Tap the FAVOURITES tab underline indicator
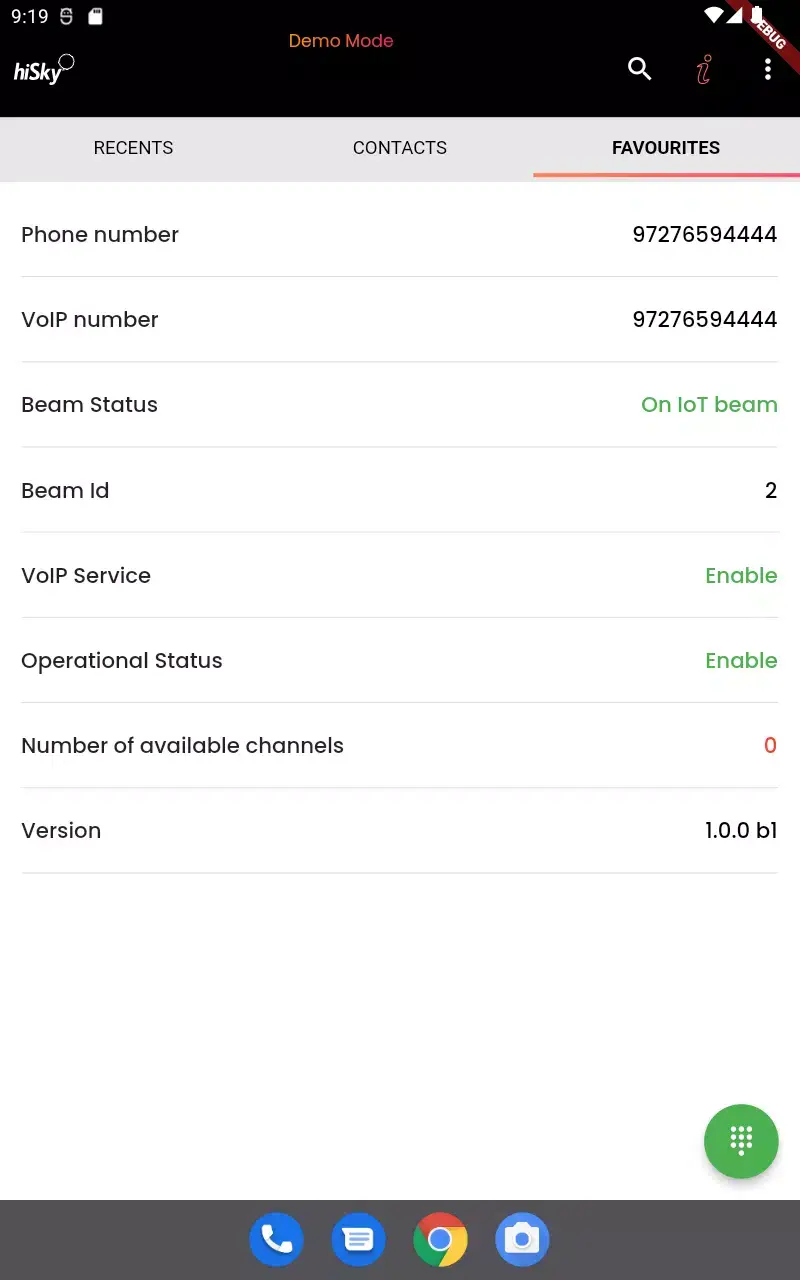The image size is (800, 1280). click(666, 176)
